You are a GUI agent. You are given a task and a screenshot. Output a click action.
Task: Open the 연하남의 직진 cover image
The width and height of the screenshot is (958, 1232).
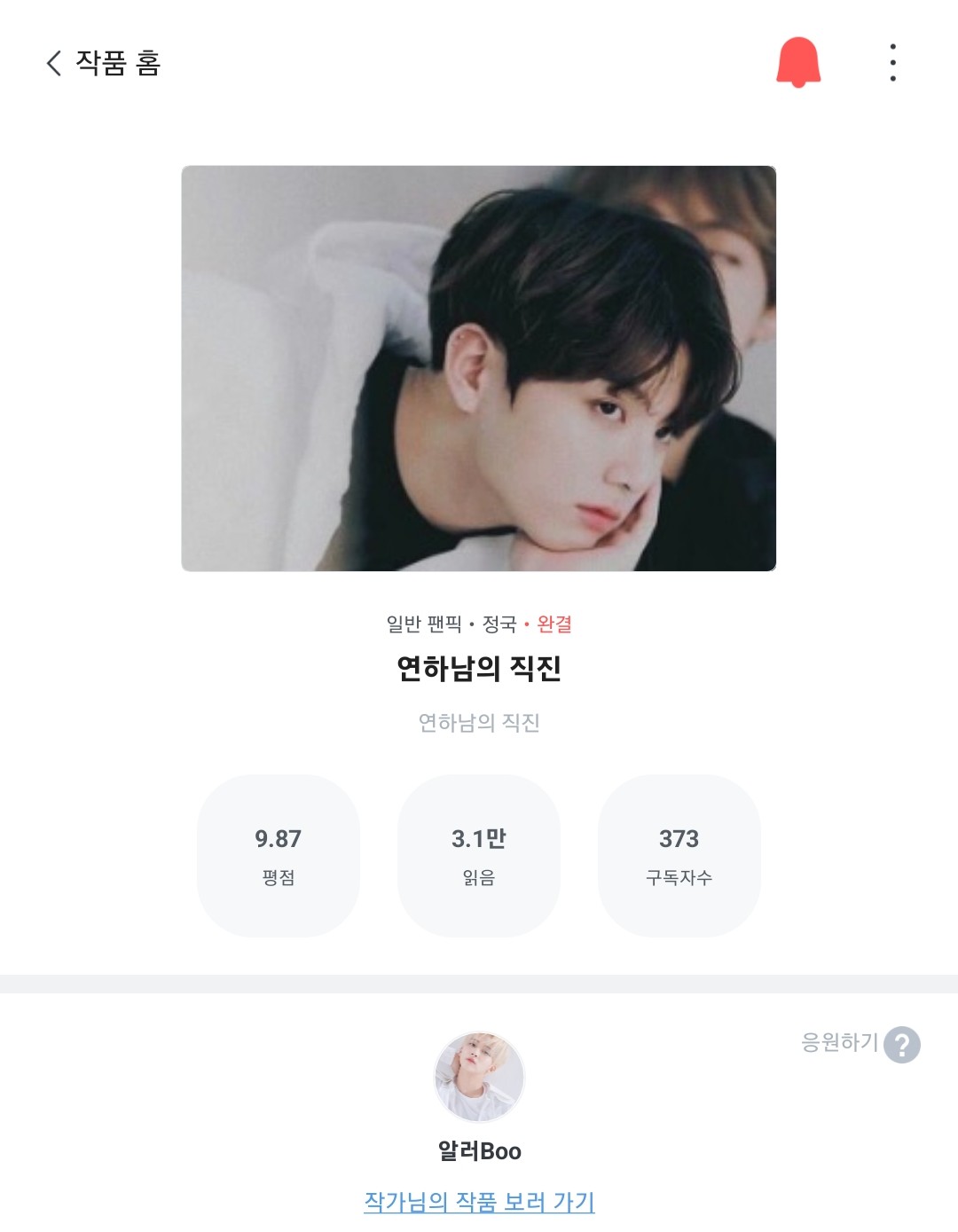point(479,368)
